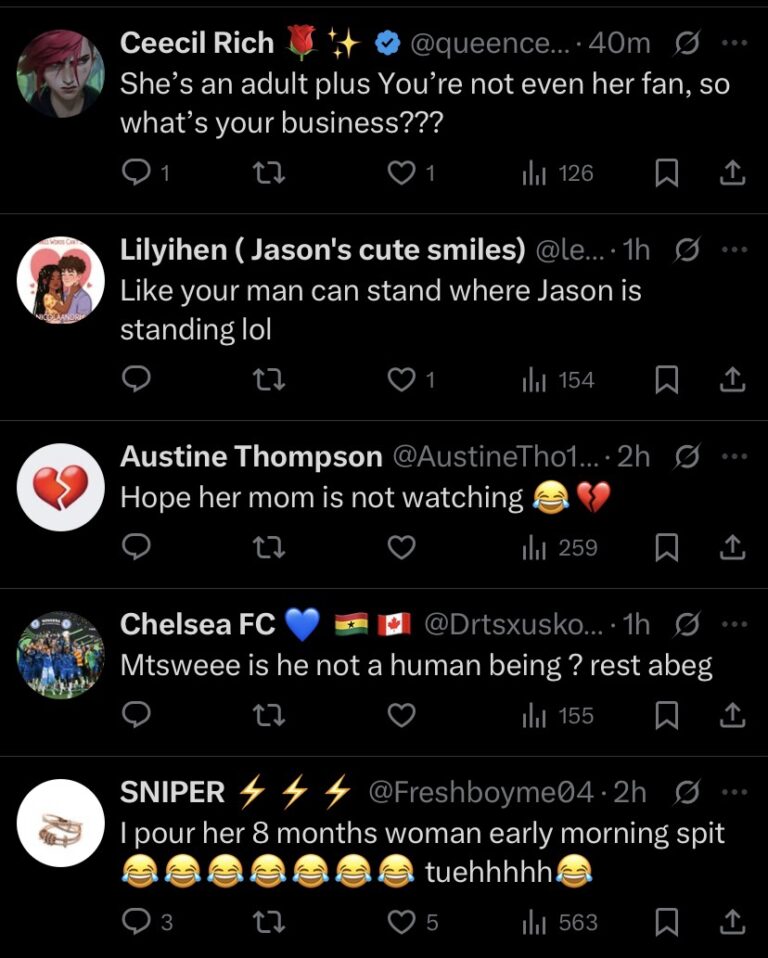This screenshot has height=958, width=768.
Task: Open the share icon on Chelsea FC's reply
Action: 731,715
